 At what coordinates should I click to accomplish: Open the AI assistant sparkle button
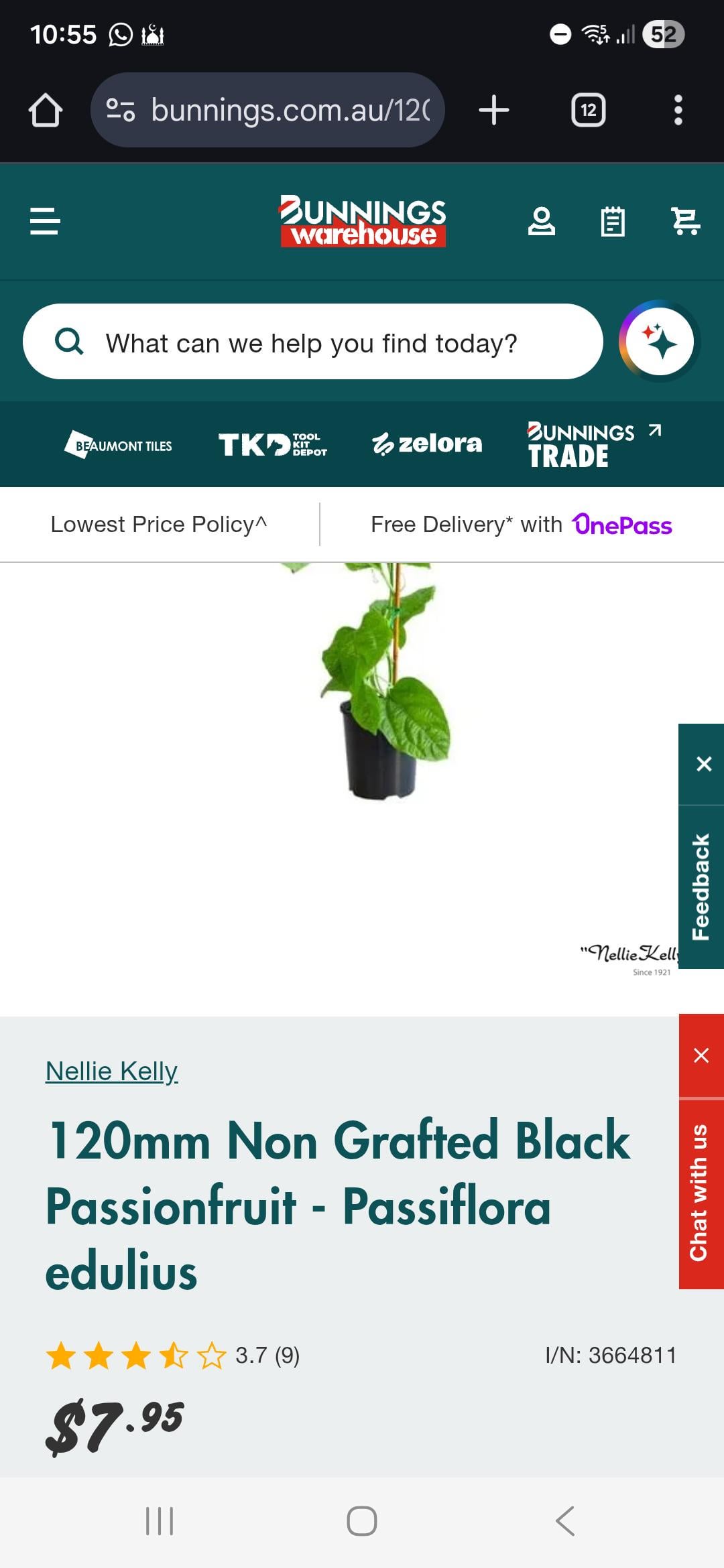660,342
